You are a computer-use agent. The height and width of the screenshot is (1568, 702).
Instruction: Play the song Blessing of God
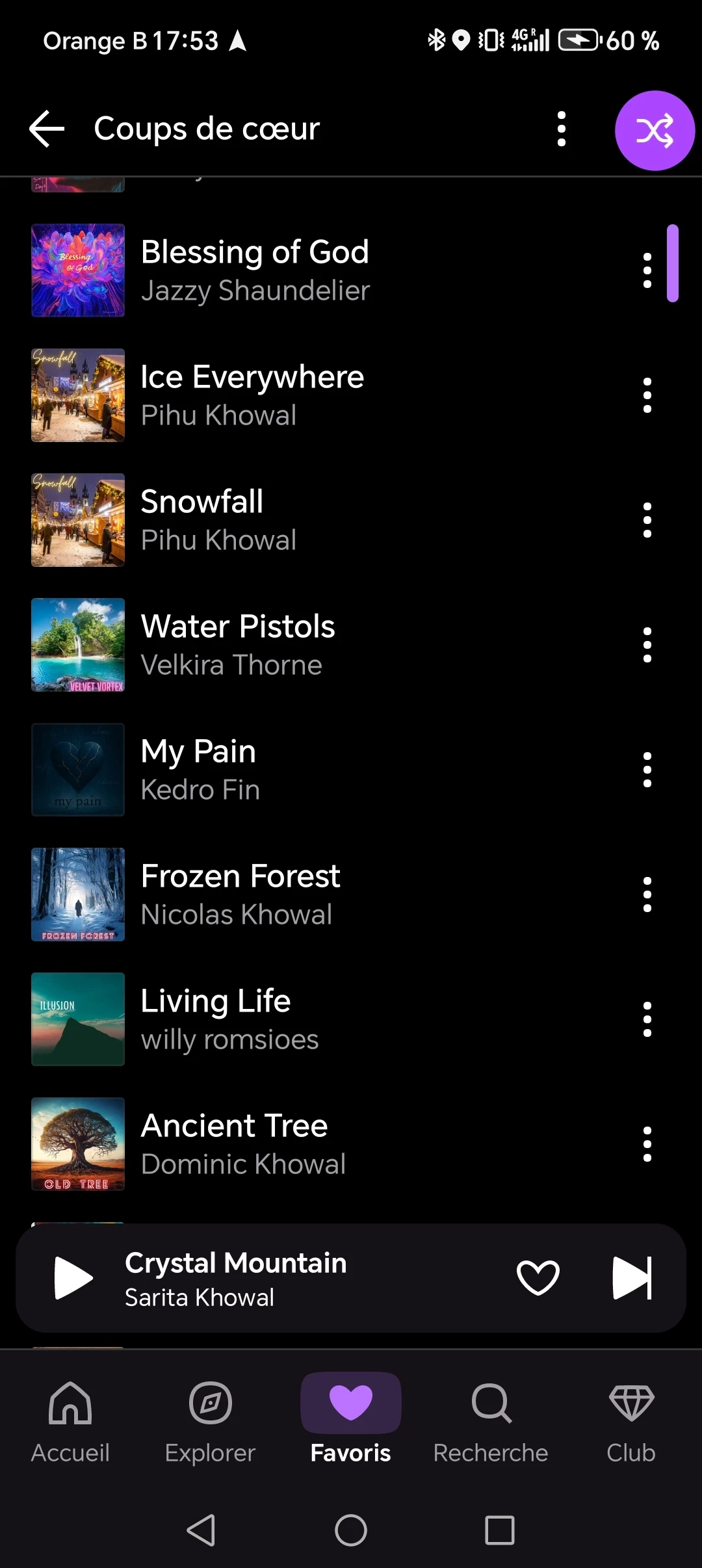[x=255, y=270]
